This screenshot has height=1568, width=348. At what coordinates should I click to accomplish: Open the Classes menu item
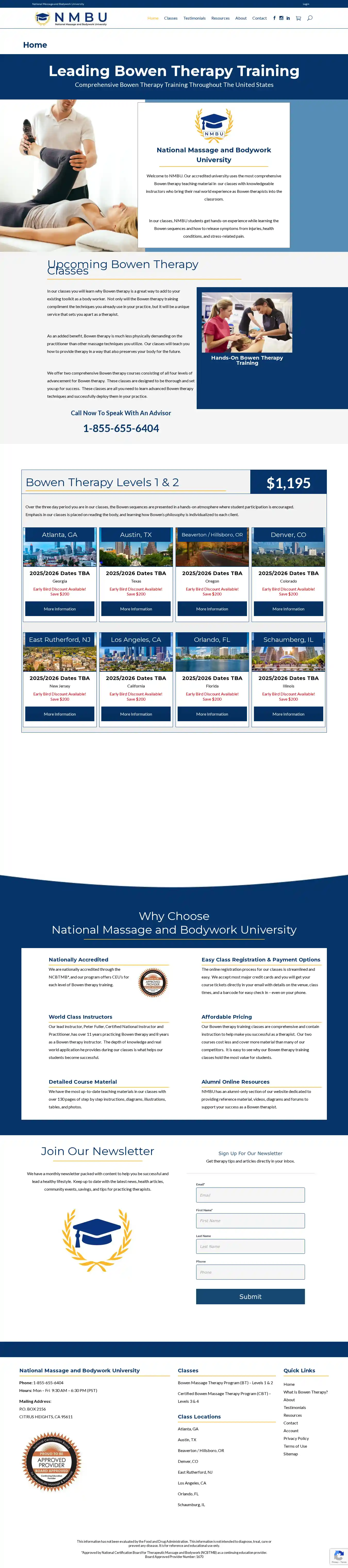(x=171, y=18)
